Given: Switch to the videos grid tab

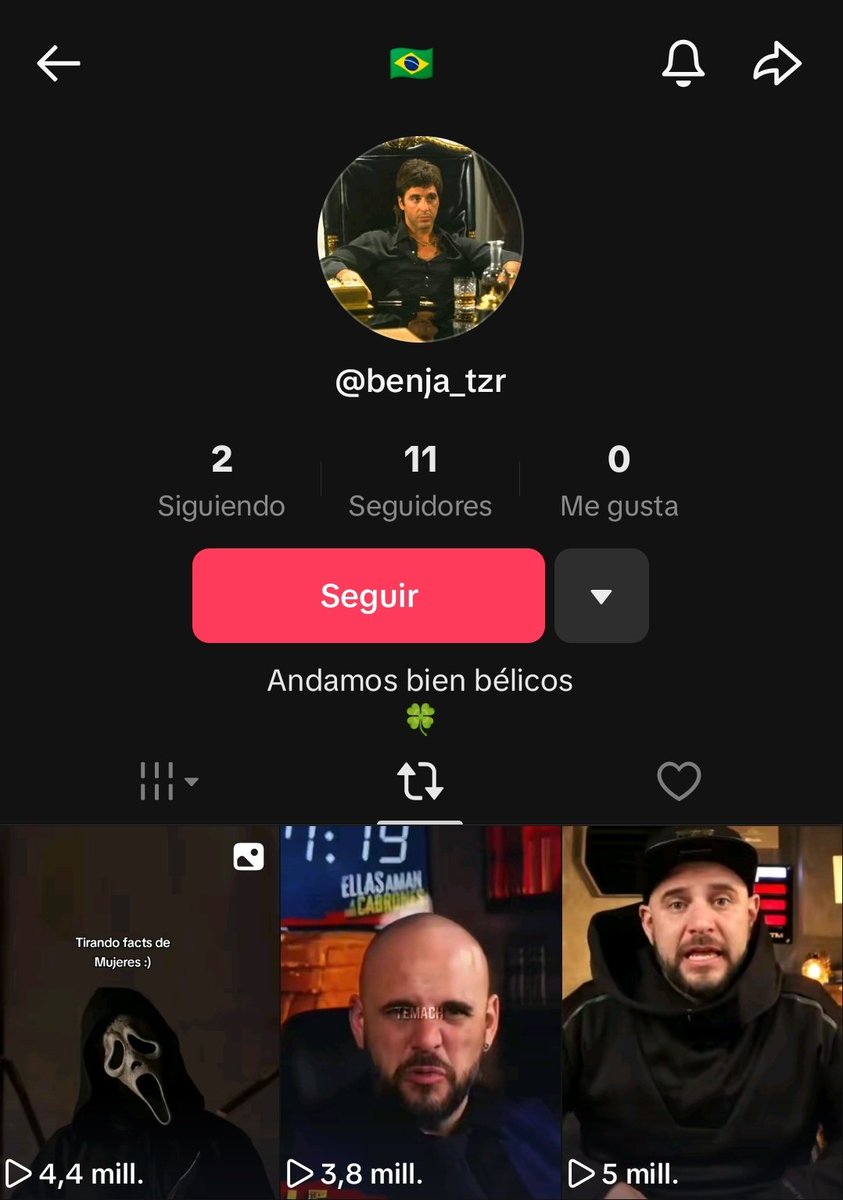Looking at the screenshot, I should coord(167,781).
